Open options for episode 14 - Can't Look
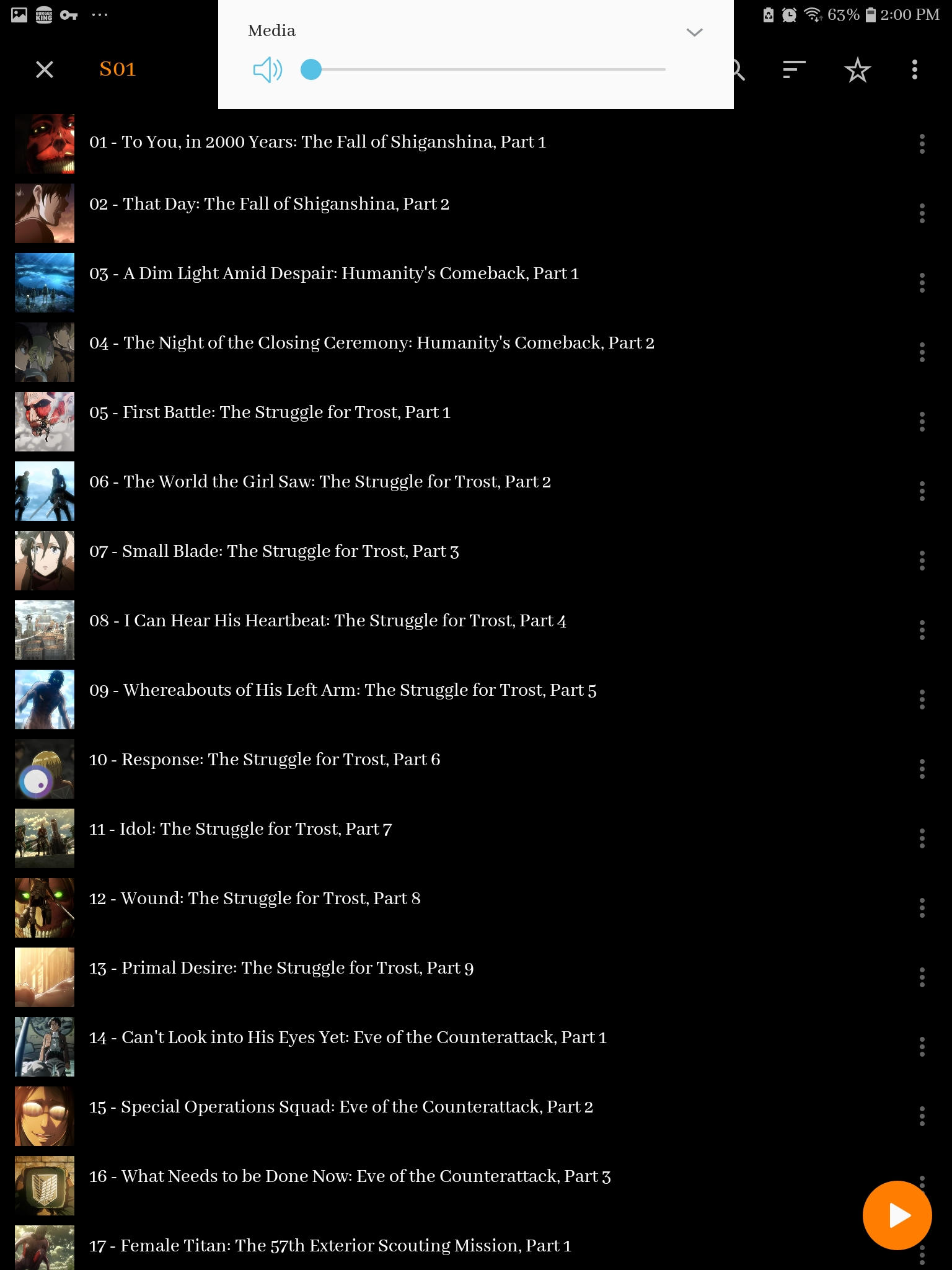This screenshot has width=952, height=1270. [922, 1047]
